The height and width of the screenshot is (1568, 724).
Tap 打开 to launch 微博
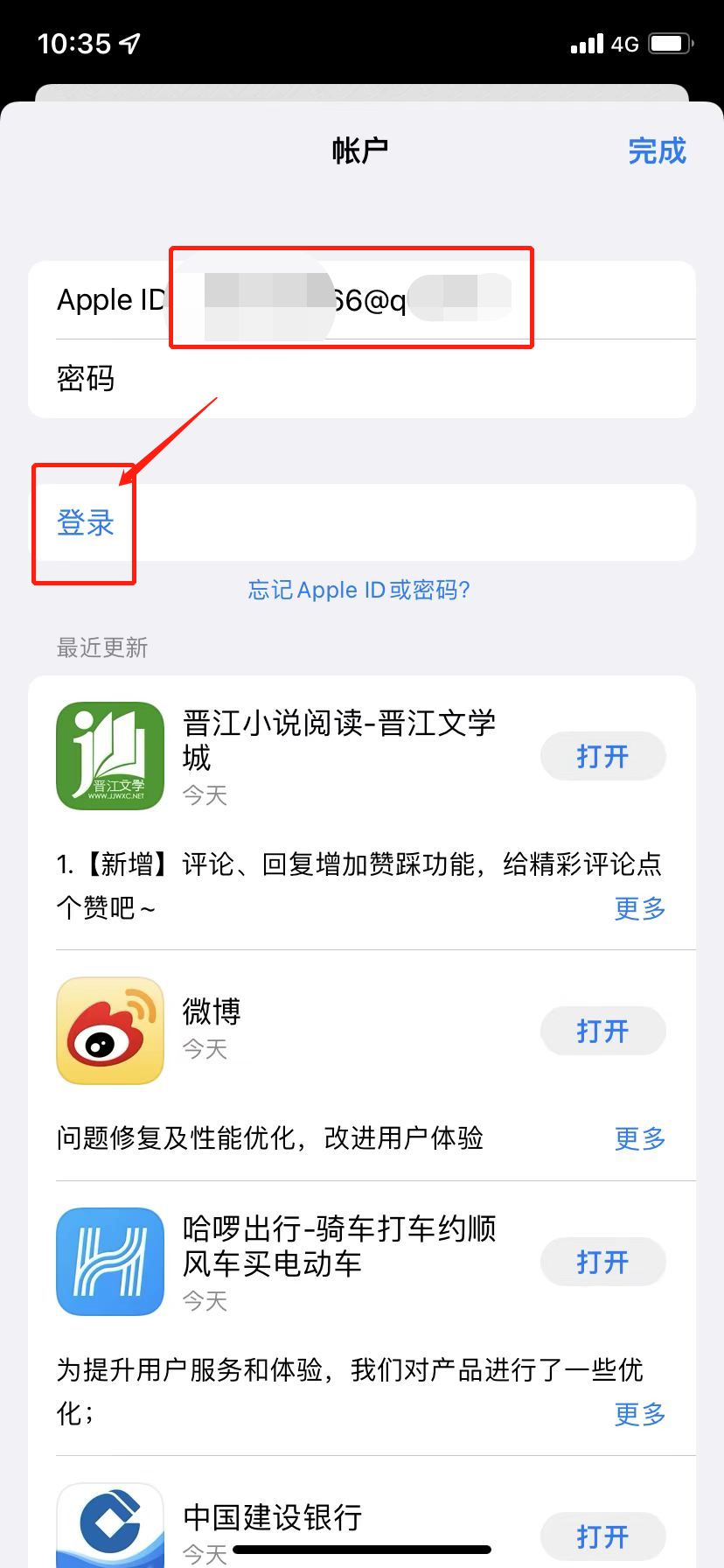tap(602, 1030)
